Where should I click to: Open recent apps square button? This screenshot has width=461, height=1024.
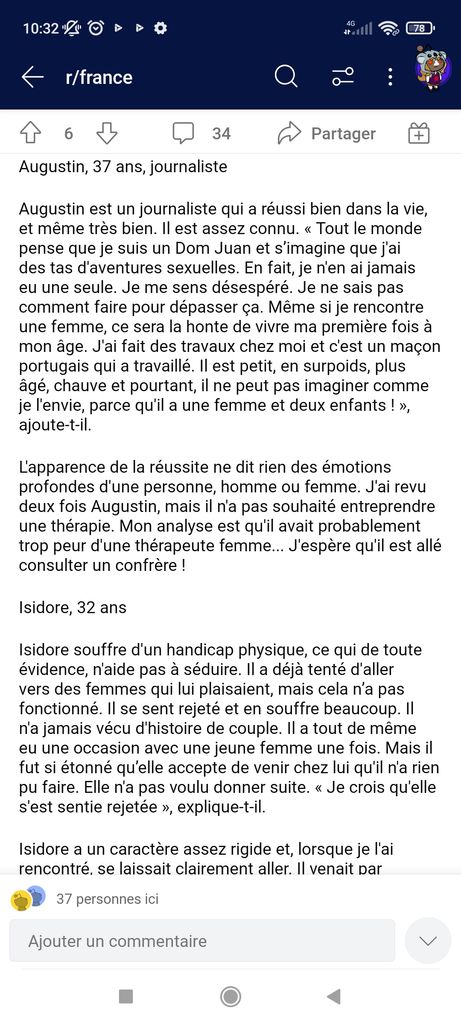tap(126, 996)
